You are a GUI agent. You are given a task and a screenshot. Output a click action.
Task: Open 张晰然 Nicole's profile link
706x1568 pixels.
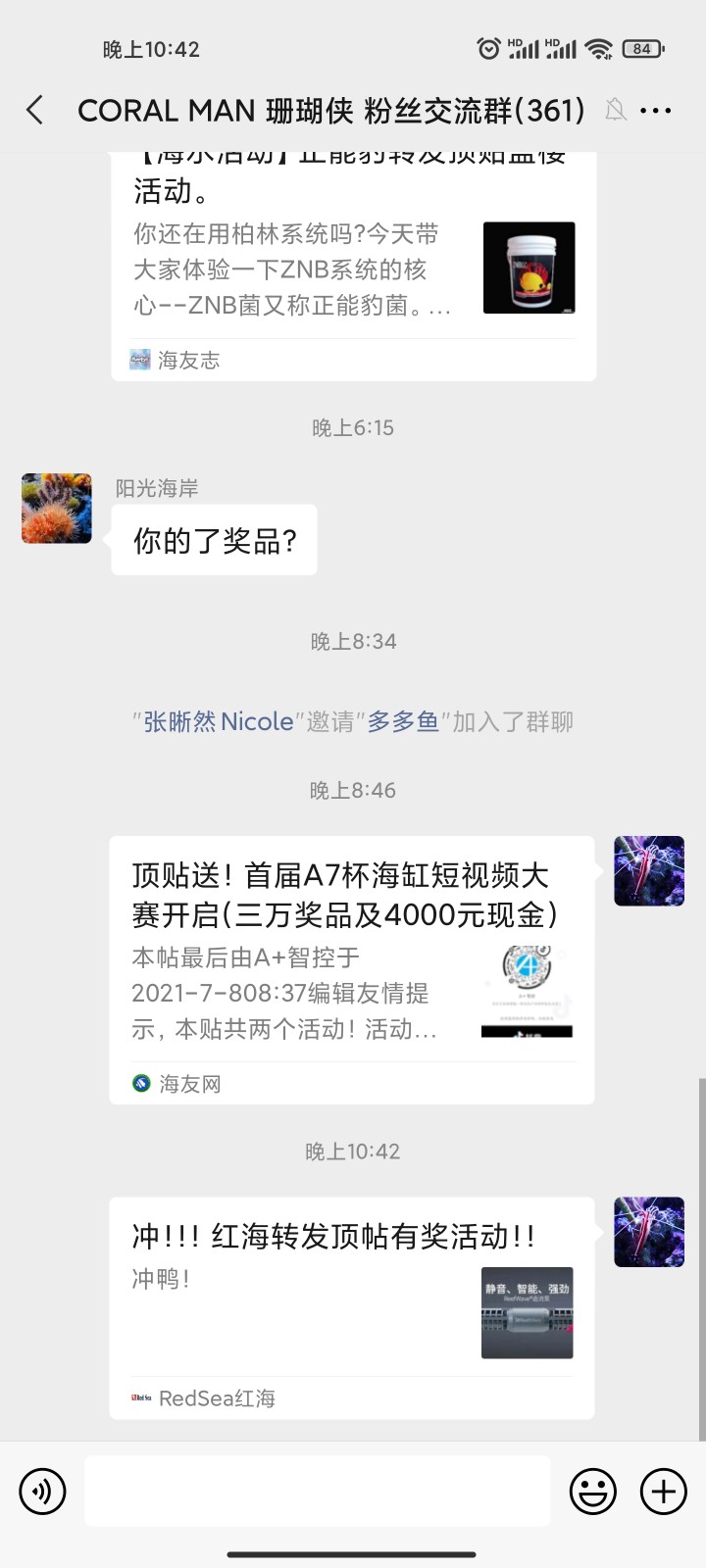click(x=218, y=722)
